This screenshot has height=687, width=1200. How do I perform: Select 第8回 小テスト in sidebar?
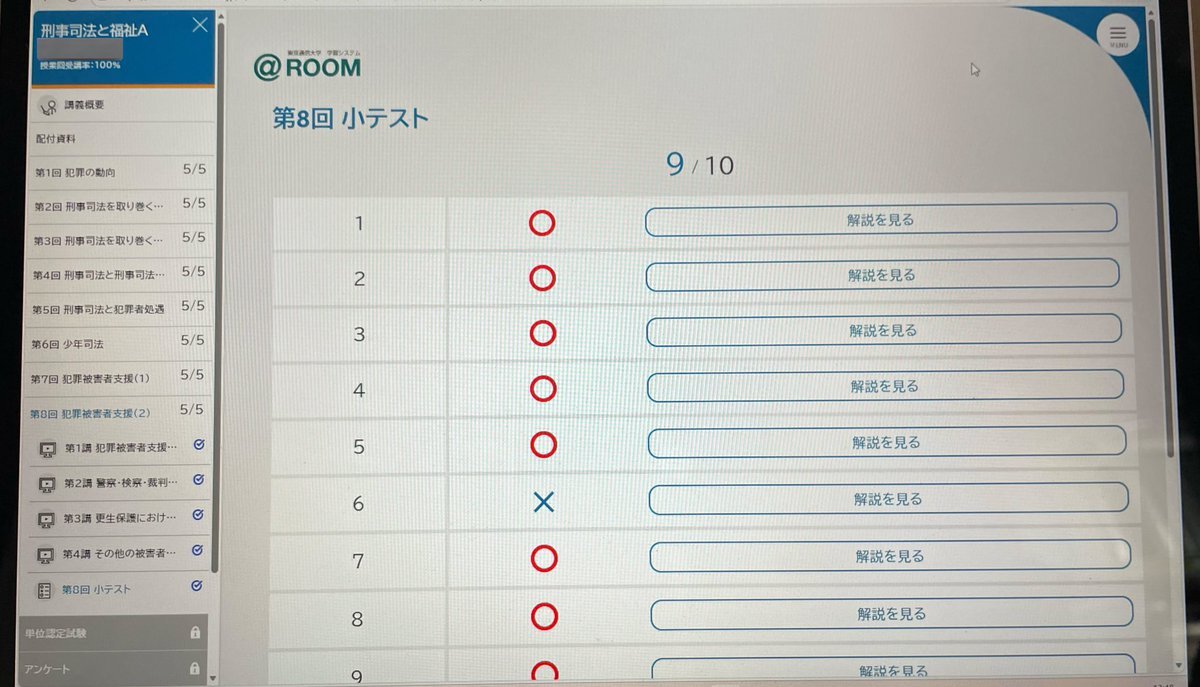[96, 589]
